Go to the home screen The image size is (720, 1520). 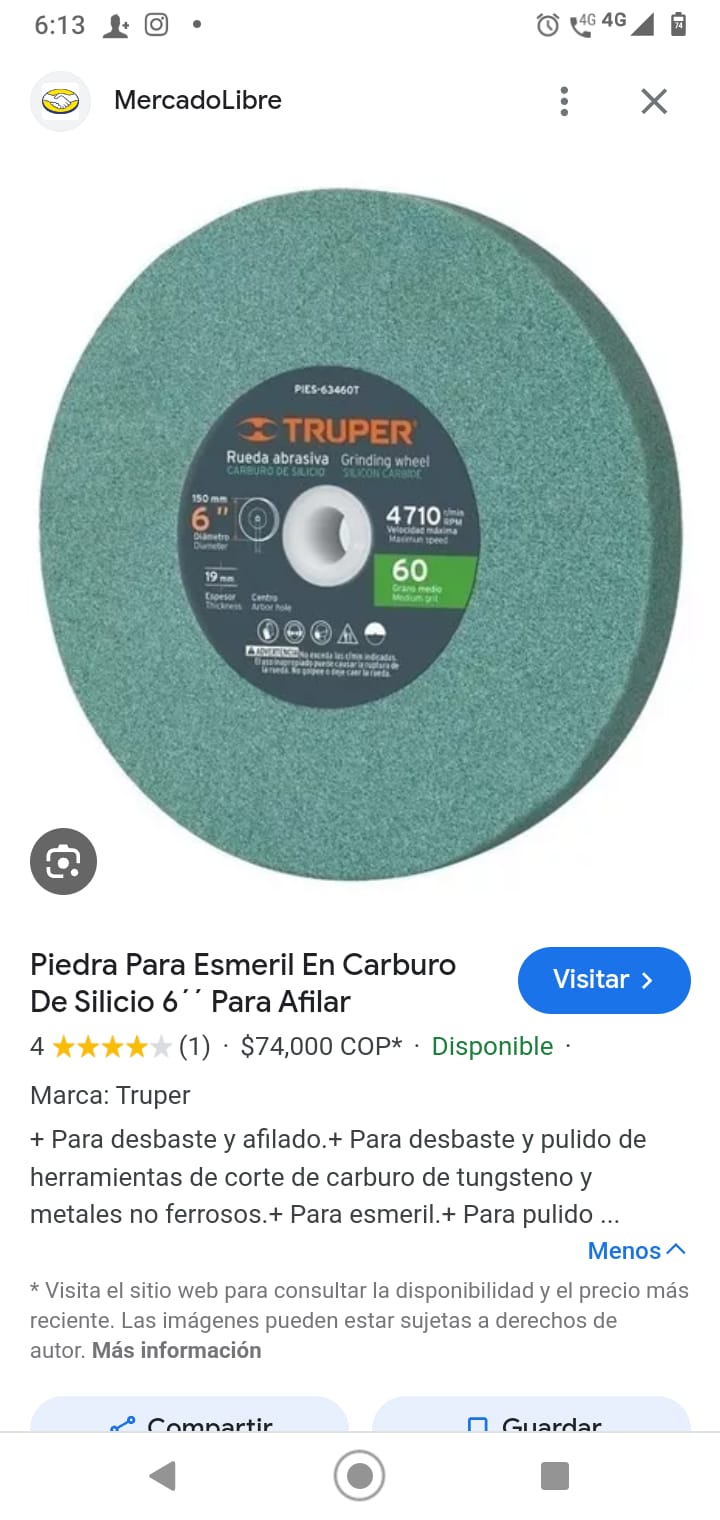360,1475
